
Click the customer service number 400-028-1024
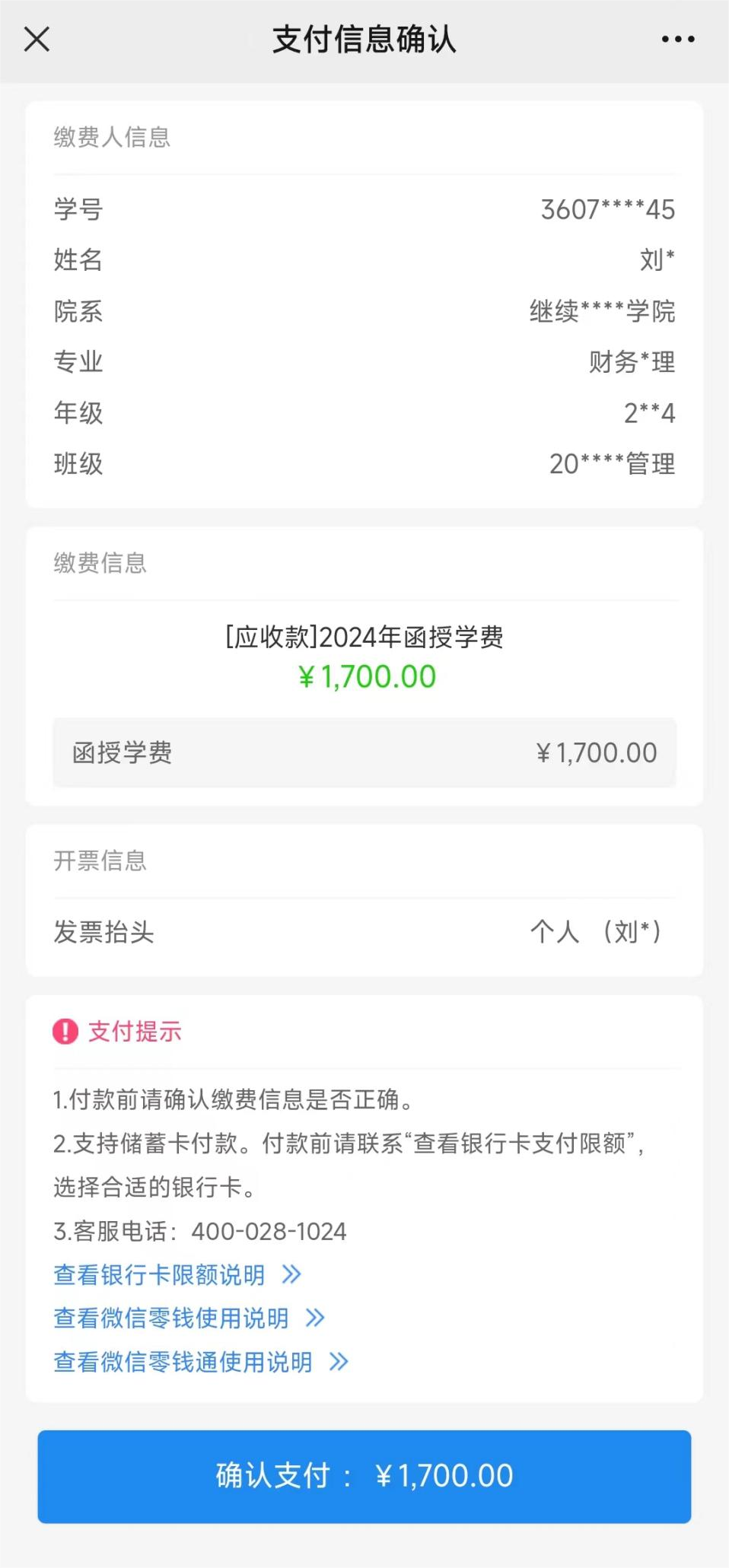coord(269,1231)
